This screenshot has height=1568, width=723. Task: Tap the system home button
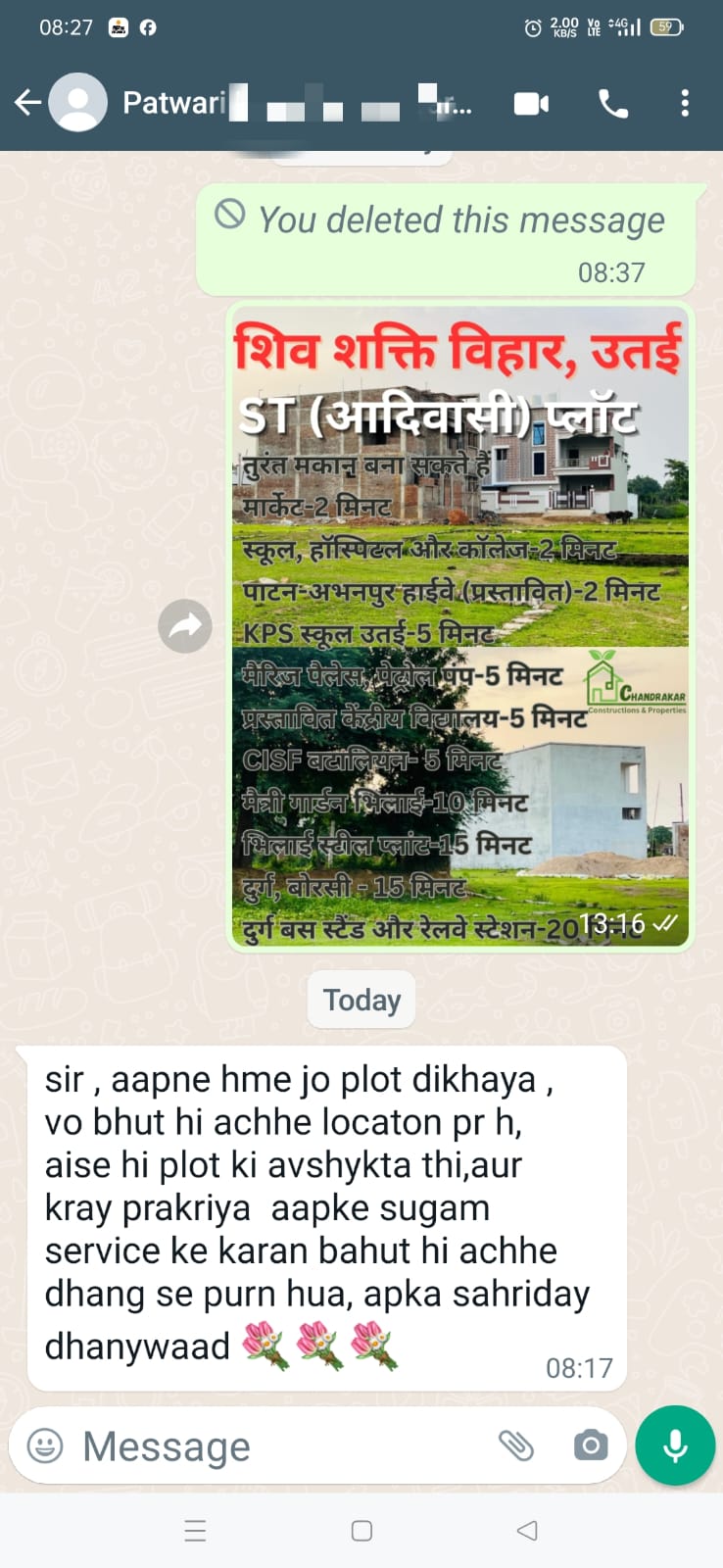click(x=361, y=1531)
